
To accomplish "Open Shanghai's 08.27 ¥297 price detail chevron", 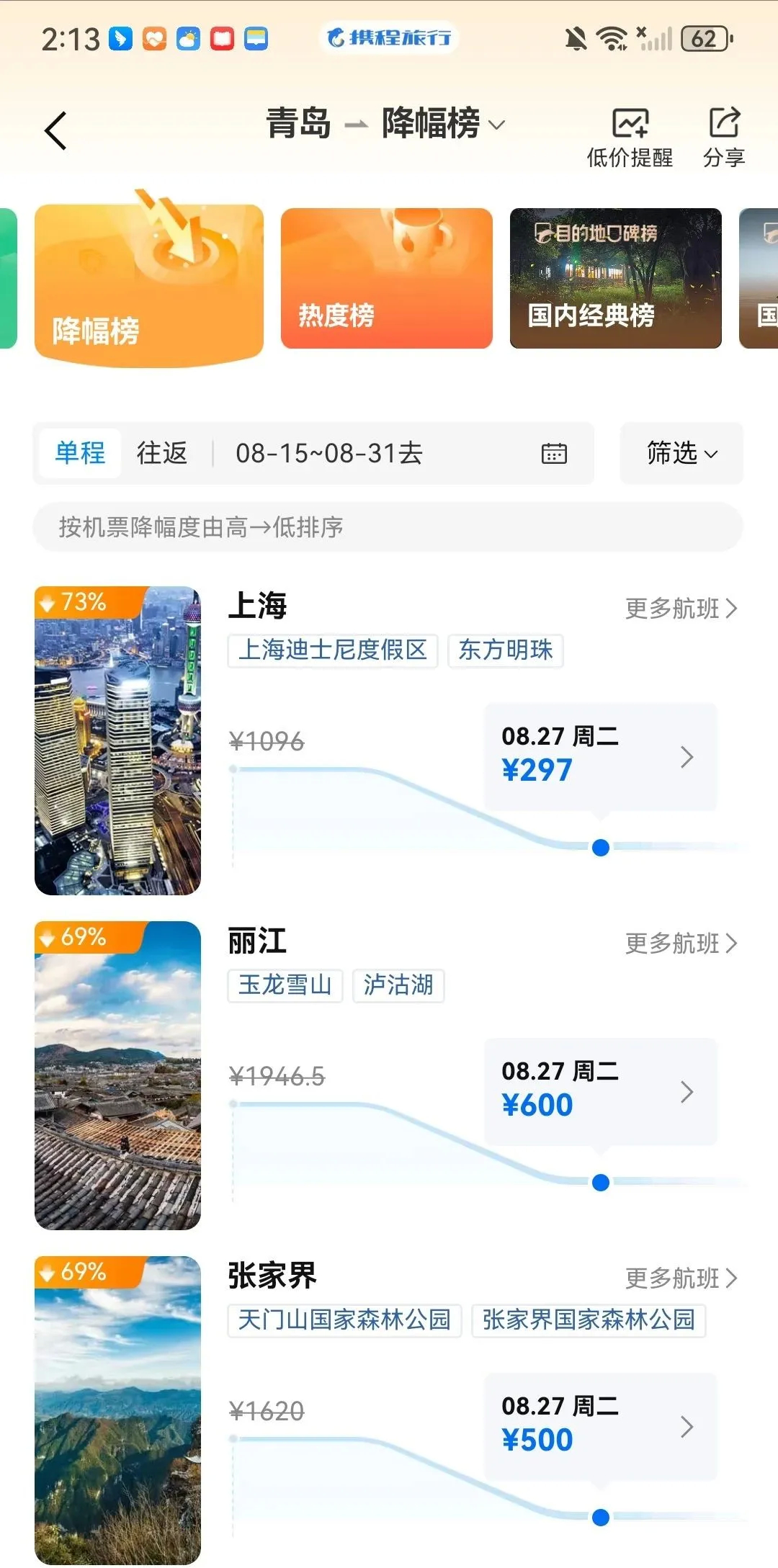I will pos(687,758).
